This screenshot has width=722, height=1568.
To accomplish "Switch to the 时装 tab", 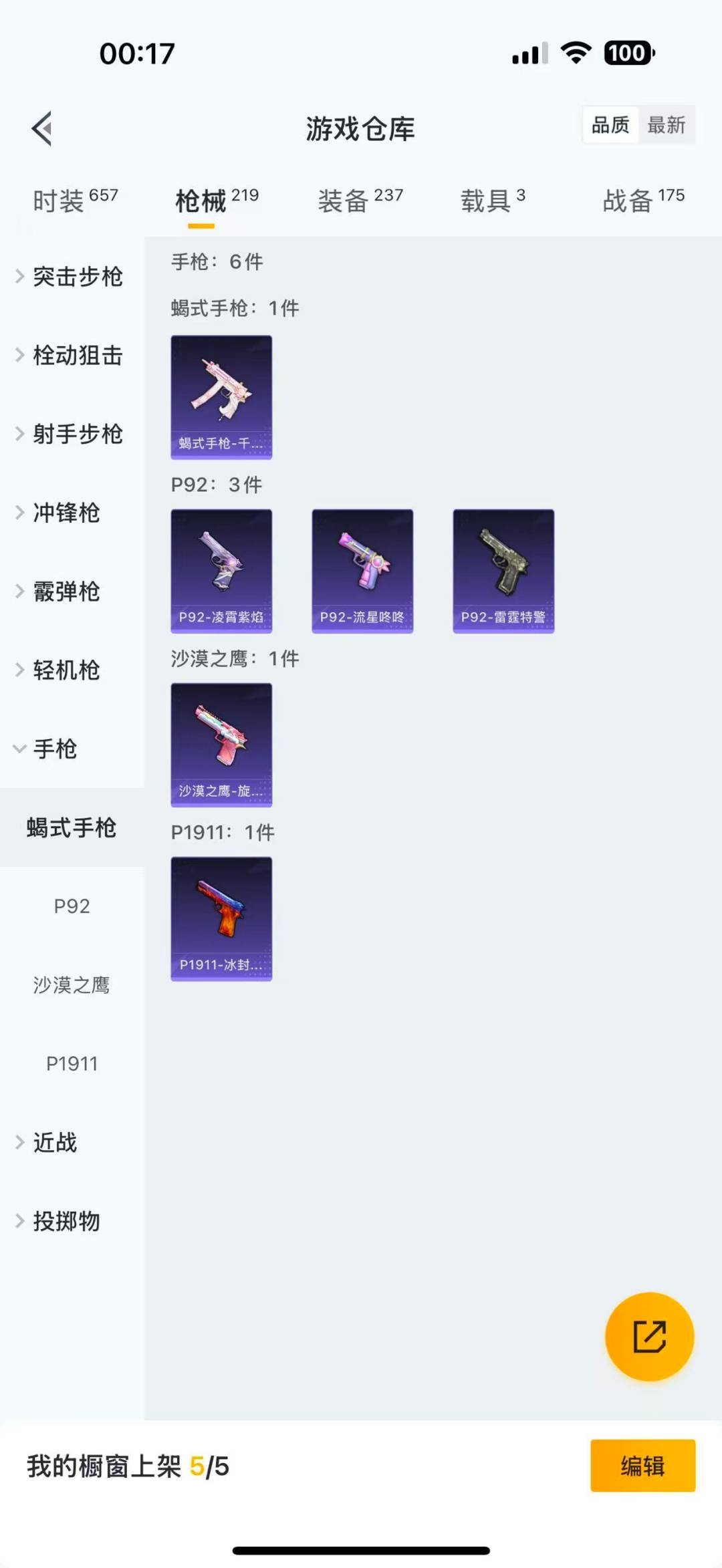I will [75, 200].
